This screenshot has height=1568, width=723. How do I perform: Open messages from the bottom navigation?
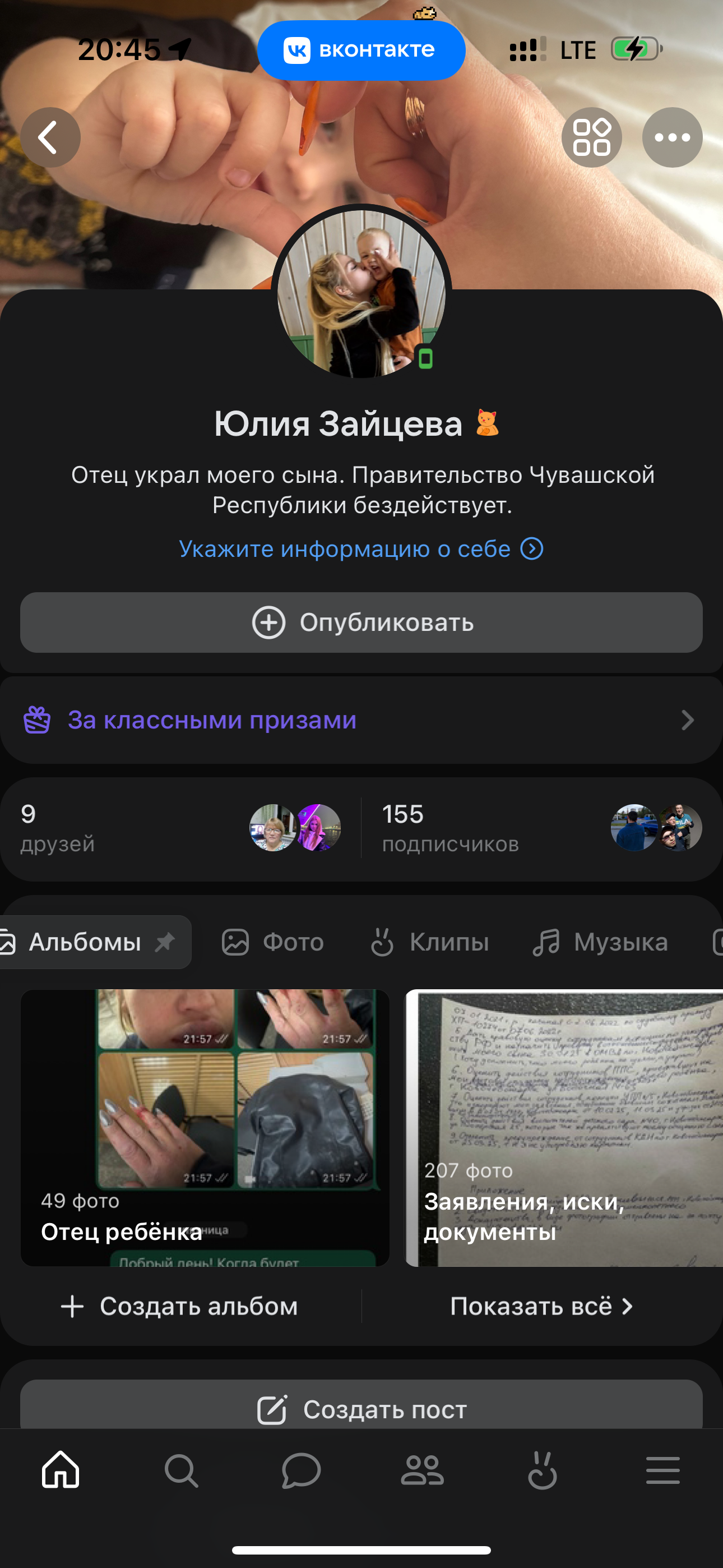[302, 1470]
